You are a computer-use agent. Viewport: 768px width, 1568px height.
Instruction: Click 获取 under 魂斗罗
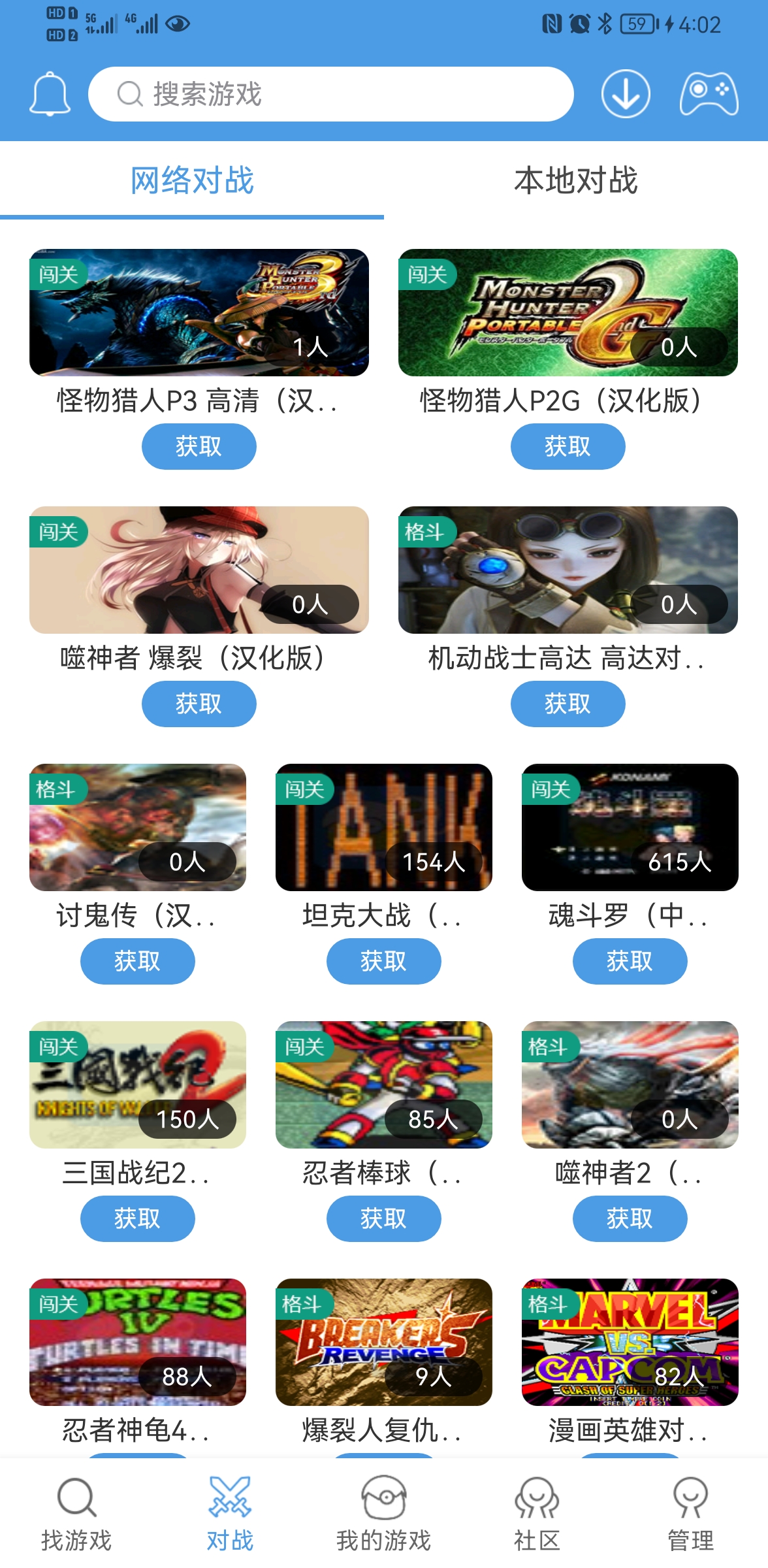[630, 961]
